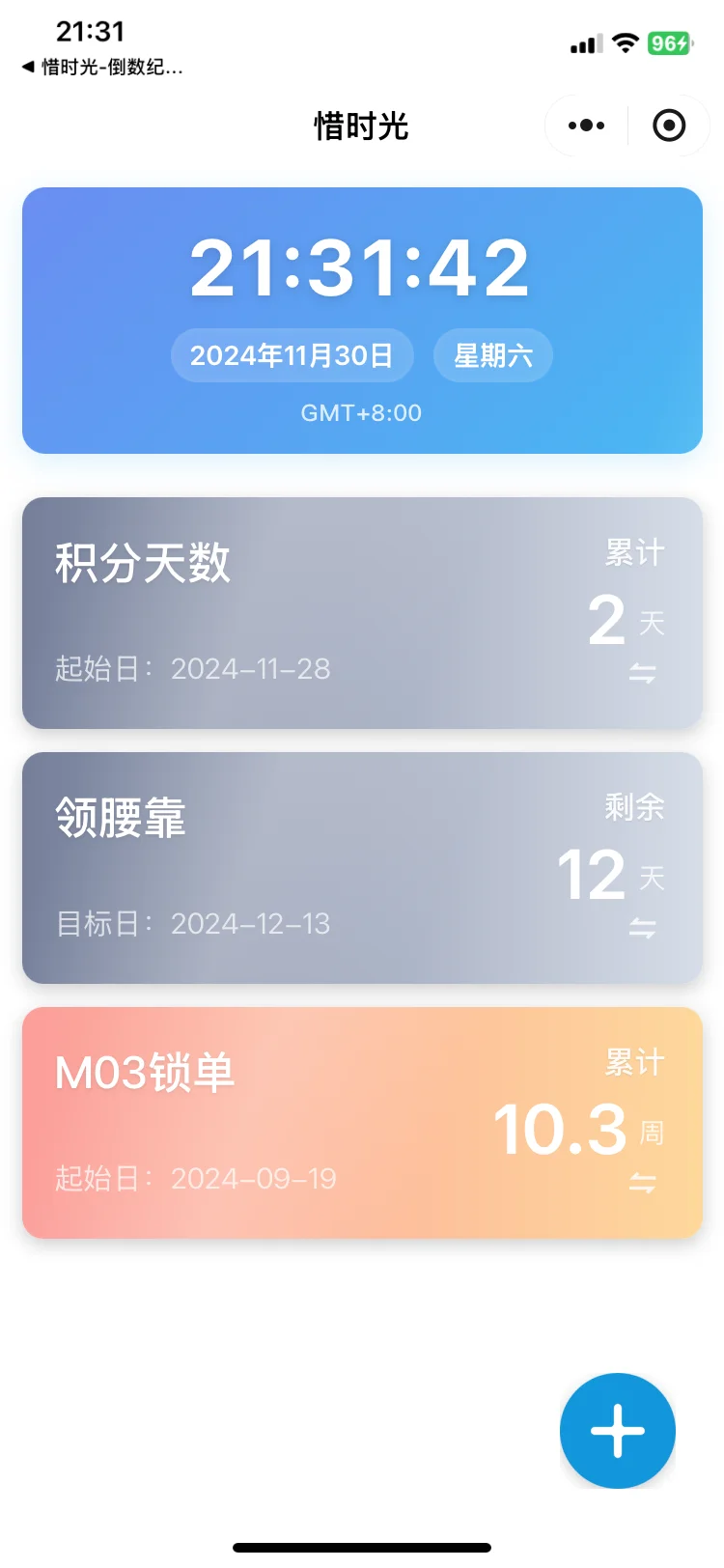Open the M03锁单 card
Screen dimensions: 724x1568
click(290, 1122)
